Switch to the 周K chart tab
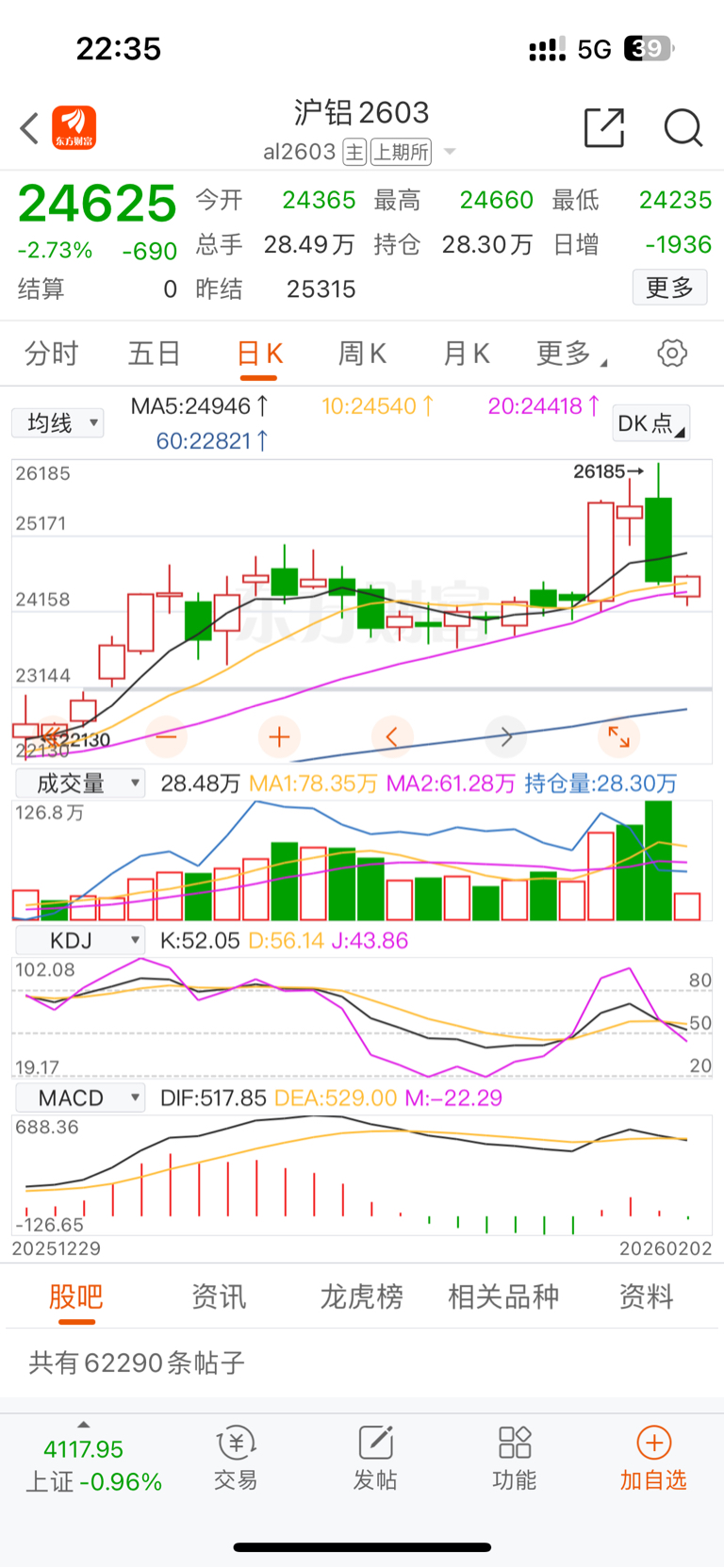Viewport: 724px width, 1568px height. [x=362, y=354]
